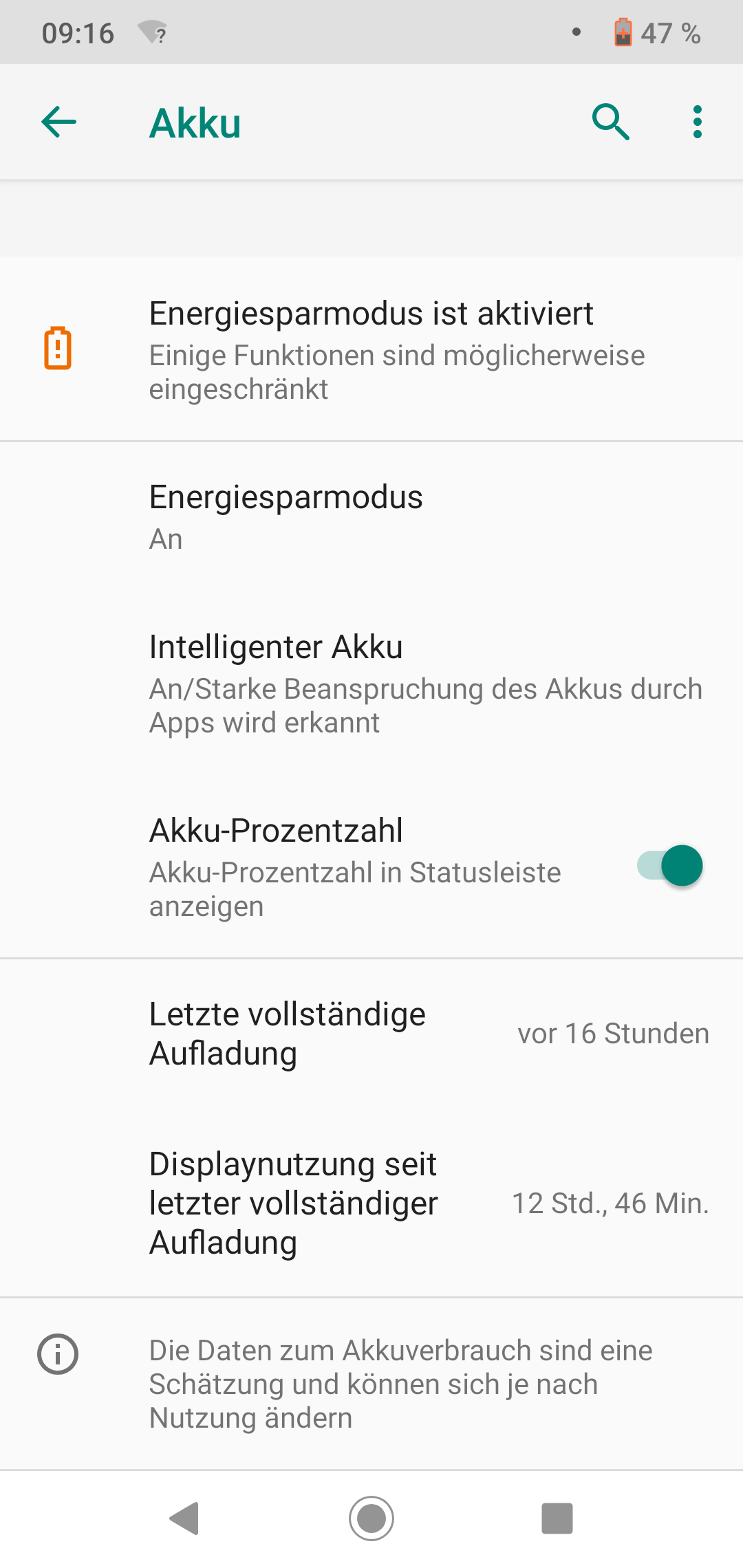
Task: Tap the system home button
Action: click(371, 1518)
